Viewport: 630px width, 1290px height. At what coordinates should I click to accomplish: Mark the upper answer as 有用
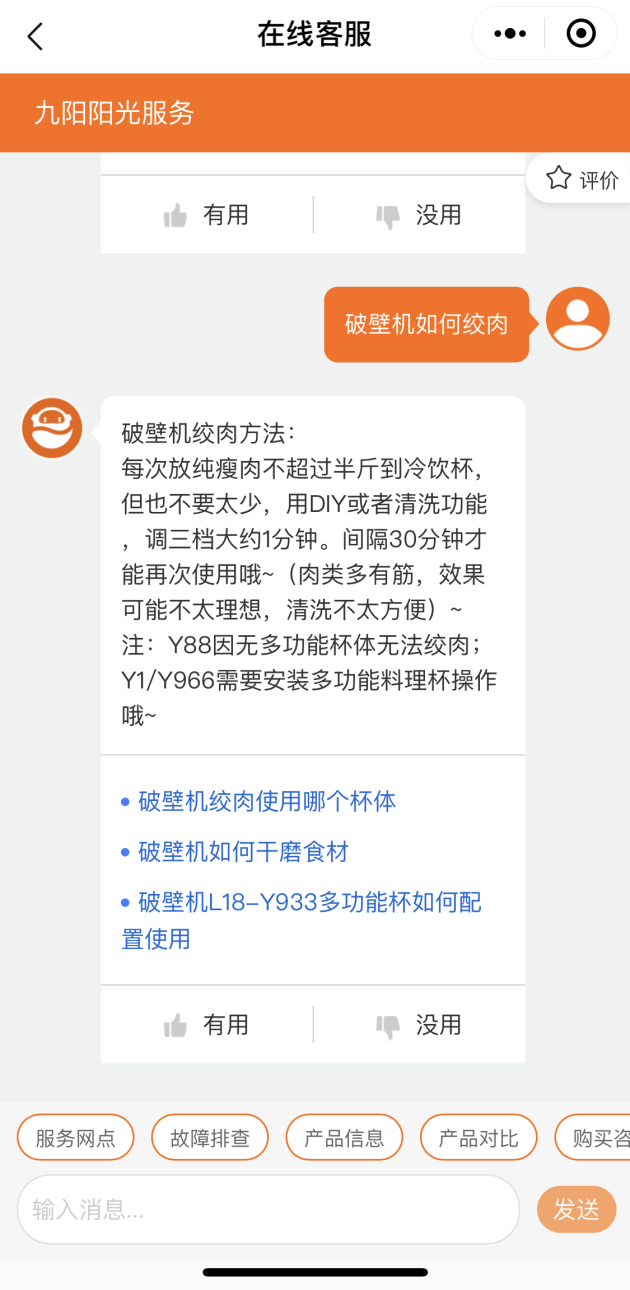point(206,215)
